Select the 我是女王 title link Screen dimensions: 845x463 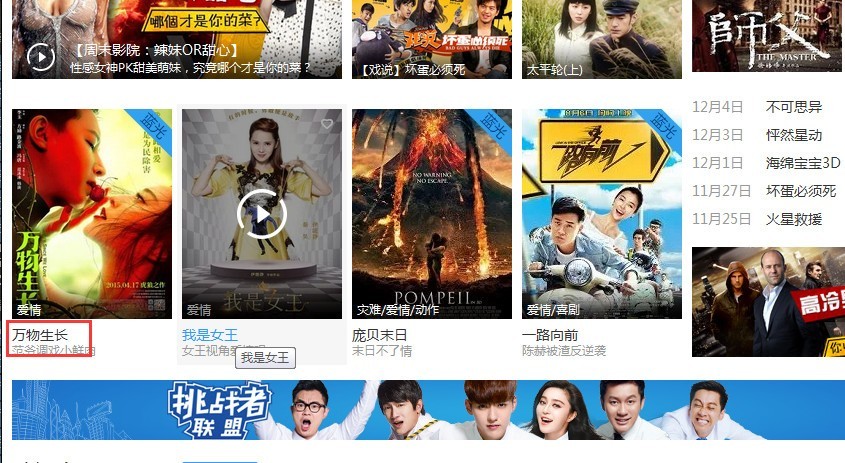point(210,335)
